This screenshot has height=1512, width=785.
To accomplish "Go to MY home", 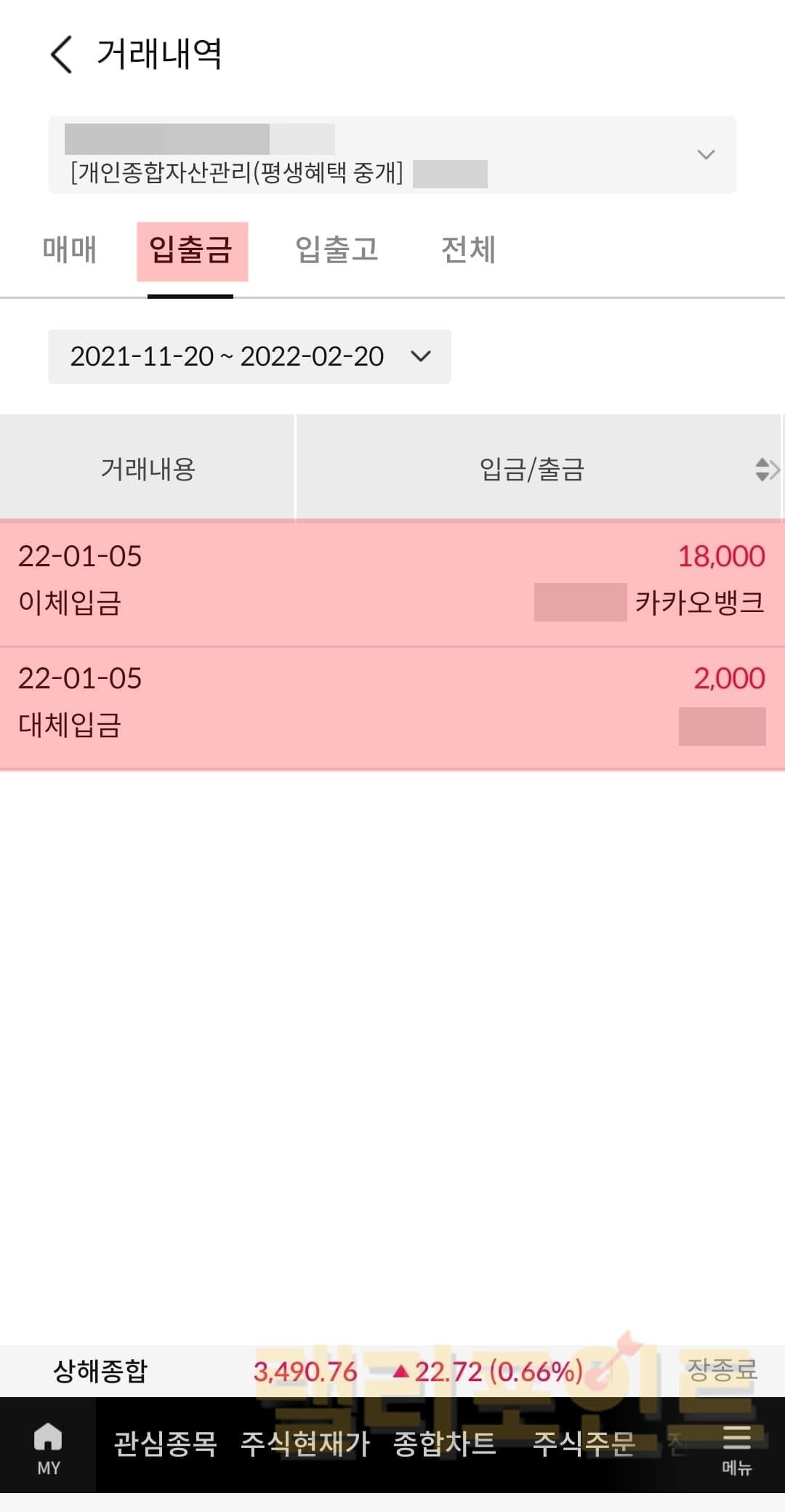I will 48,1447.
